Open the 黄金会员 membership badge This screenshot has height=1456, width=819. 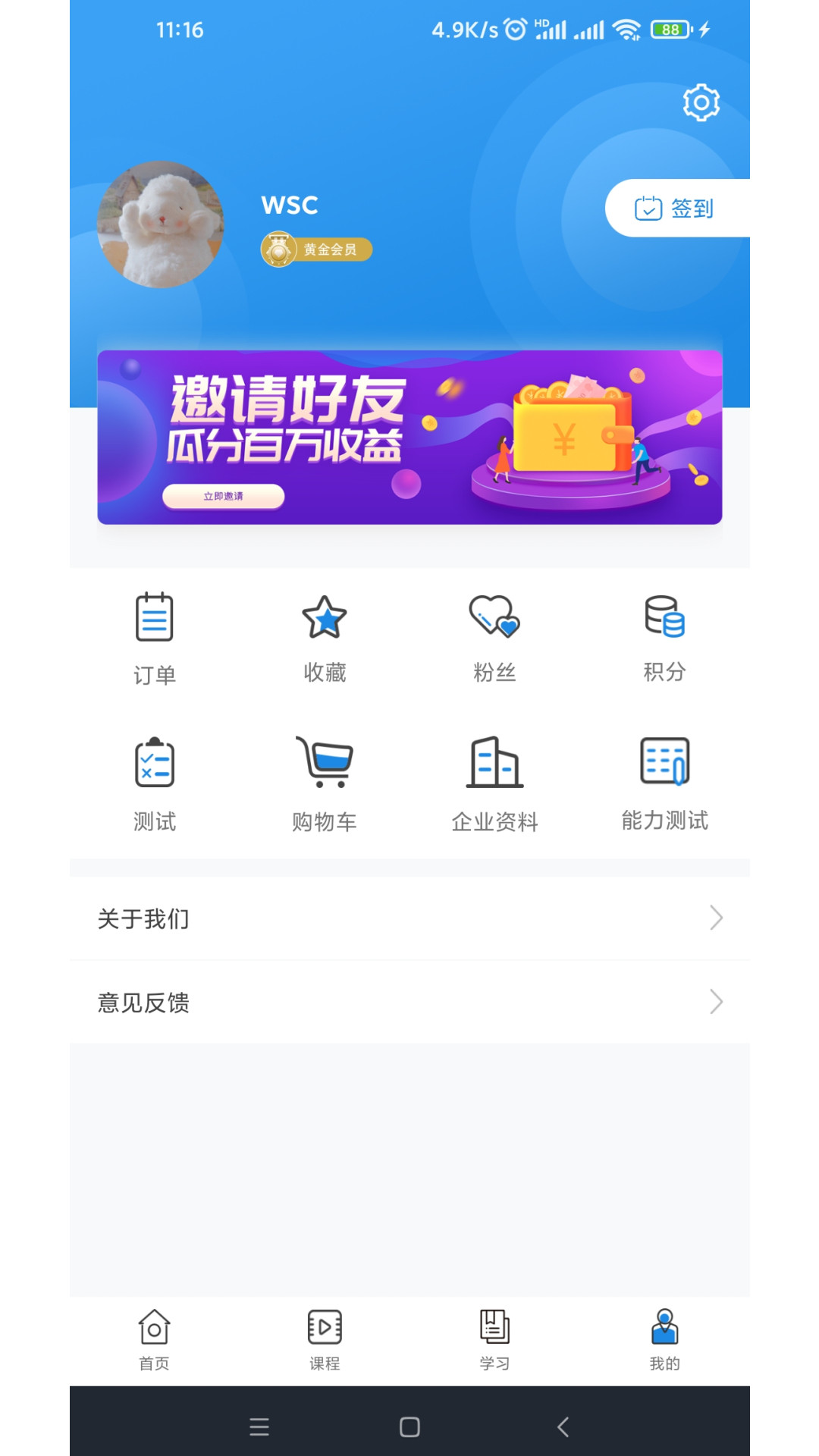(x=315, y=249)
